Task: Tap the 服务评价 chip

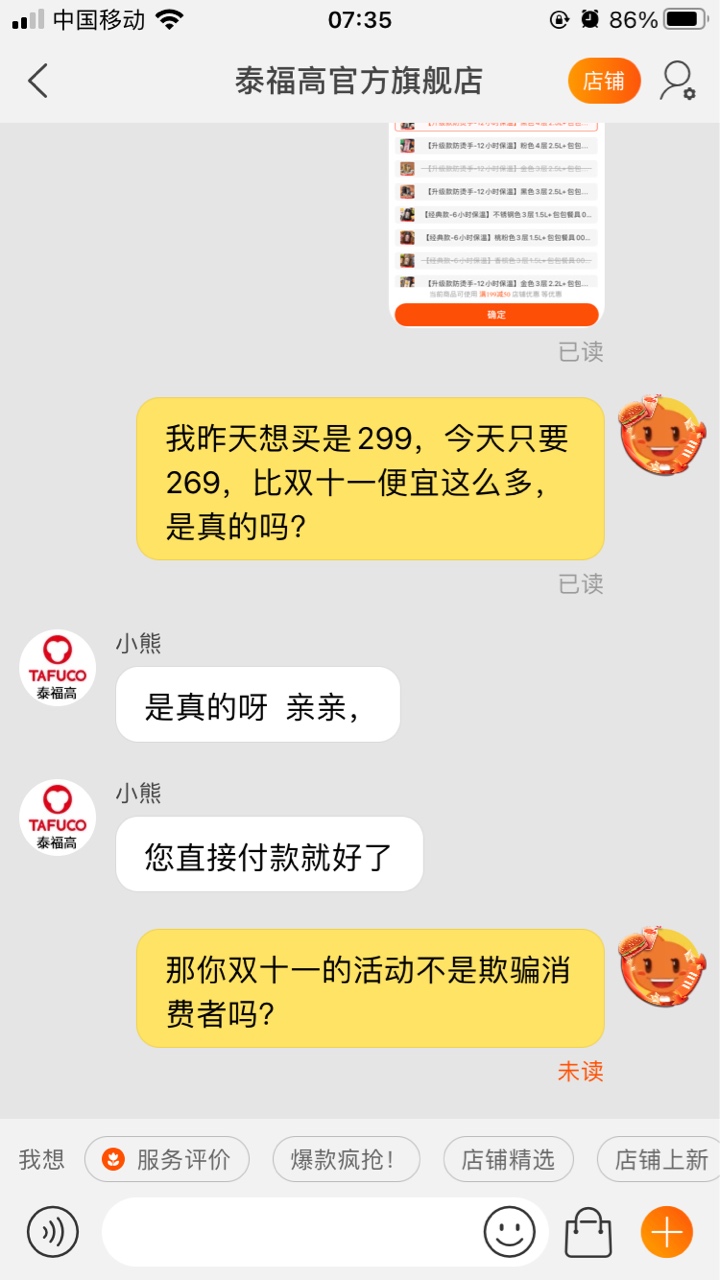Action: click(x=165, y=1159)
